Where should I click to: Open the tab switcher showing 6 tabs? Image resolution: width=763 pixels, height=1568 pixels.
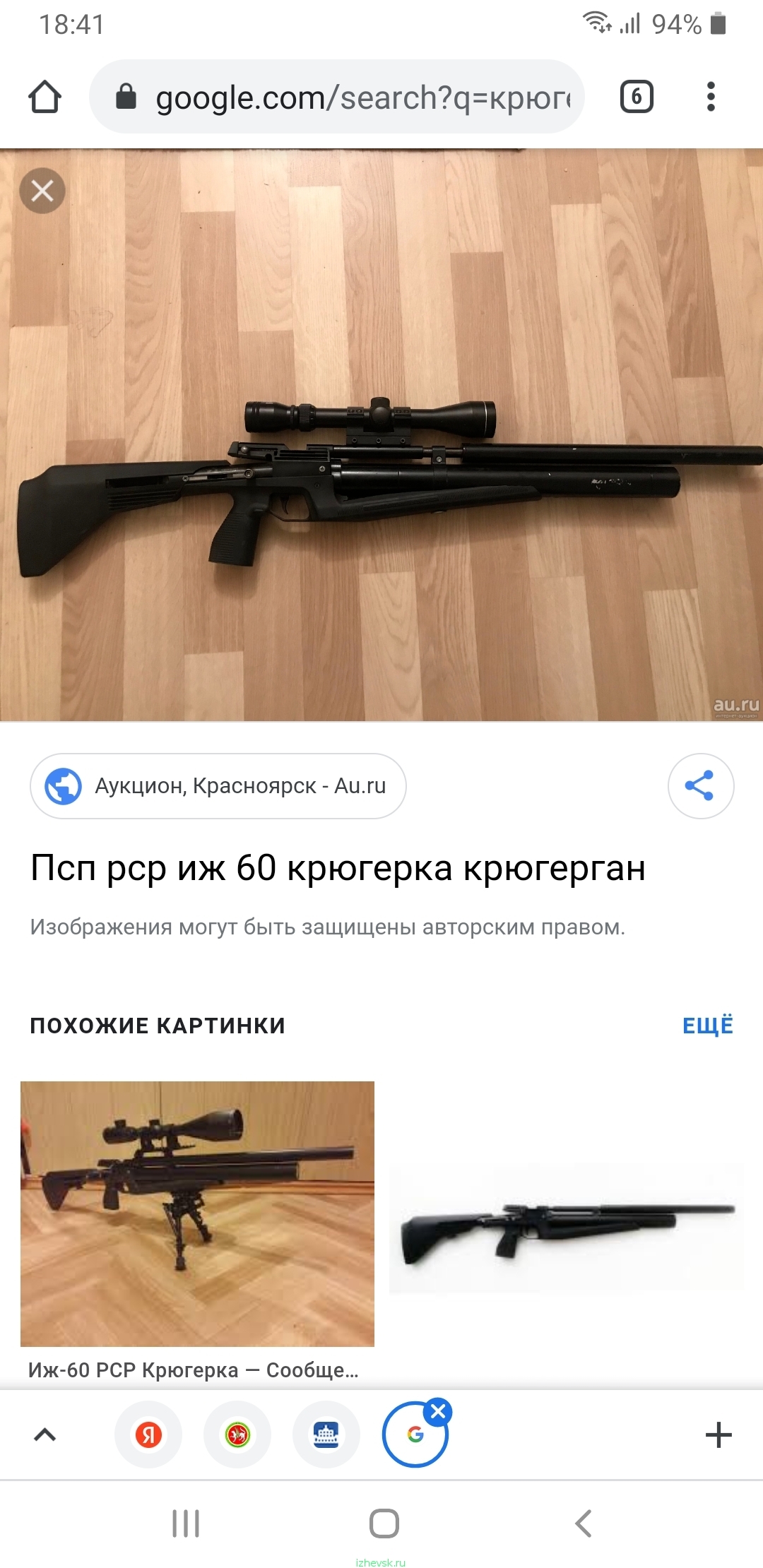[x=637, y=97]
